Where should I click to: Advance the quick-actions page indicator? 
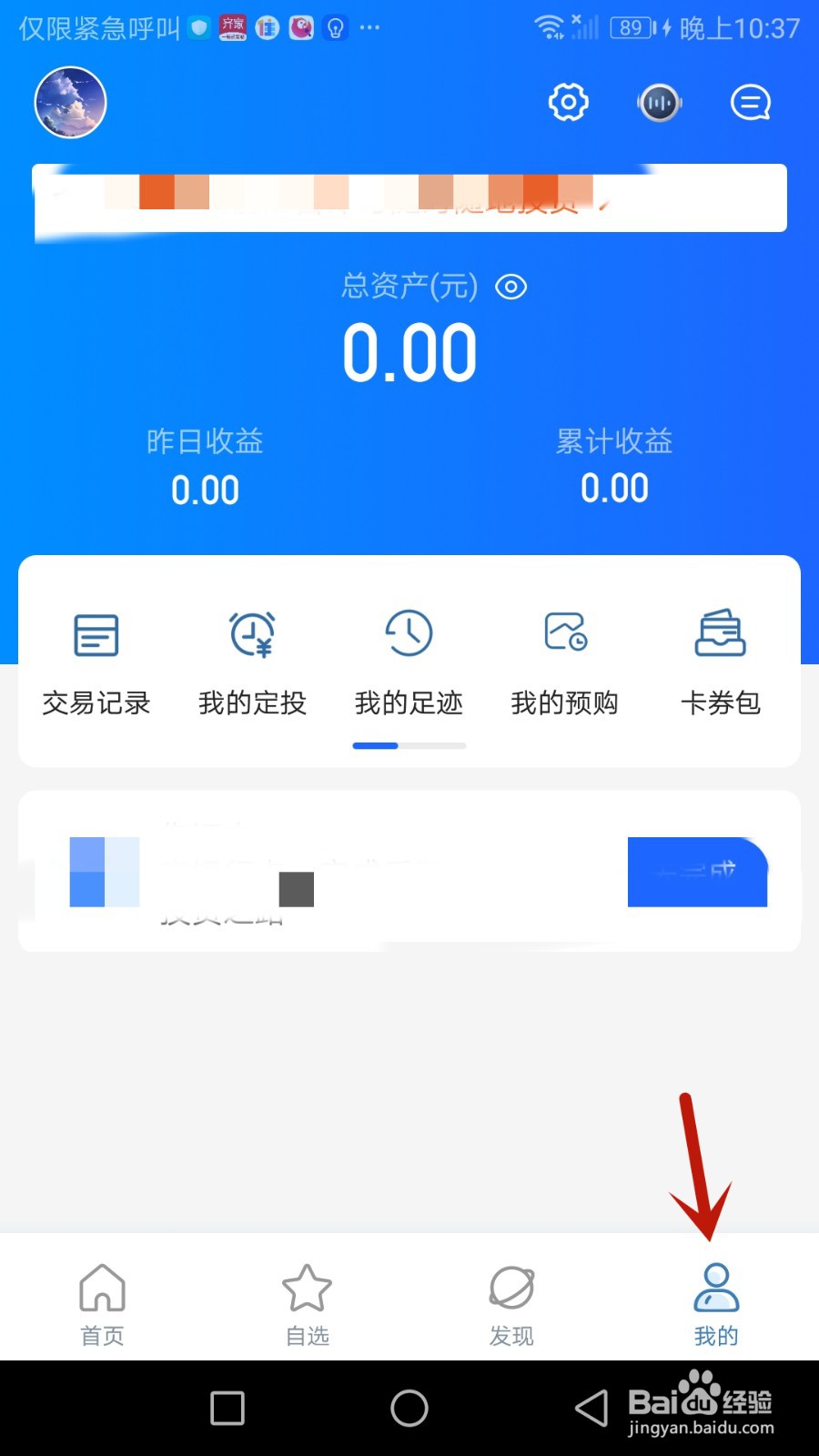pyautogui.click(x=409, y=745)
